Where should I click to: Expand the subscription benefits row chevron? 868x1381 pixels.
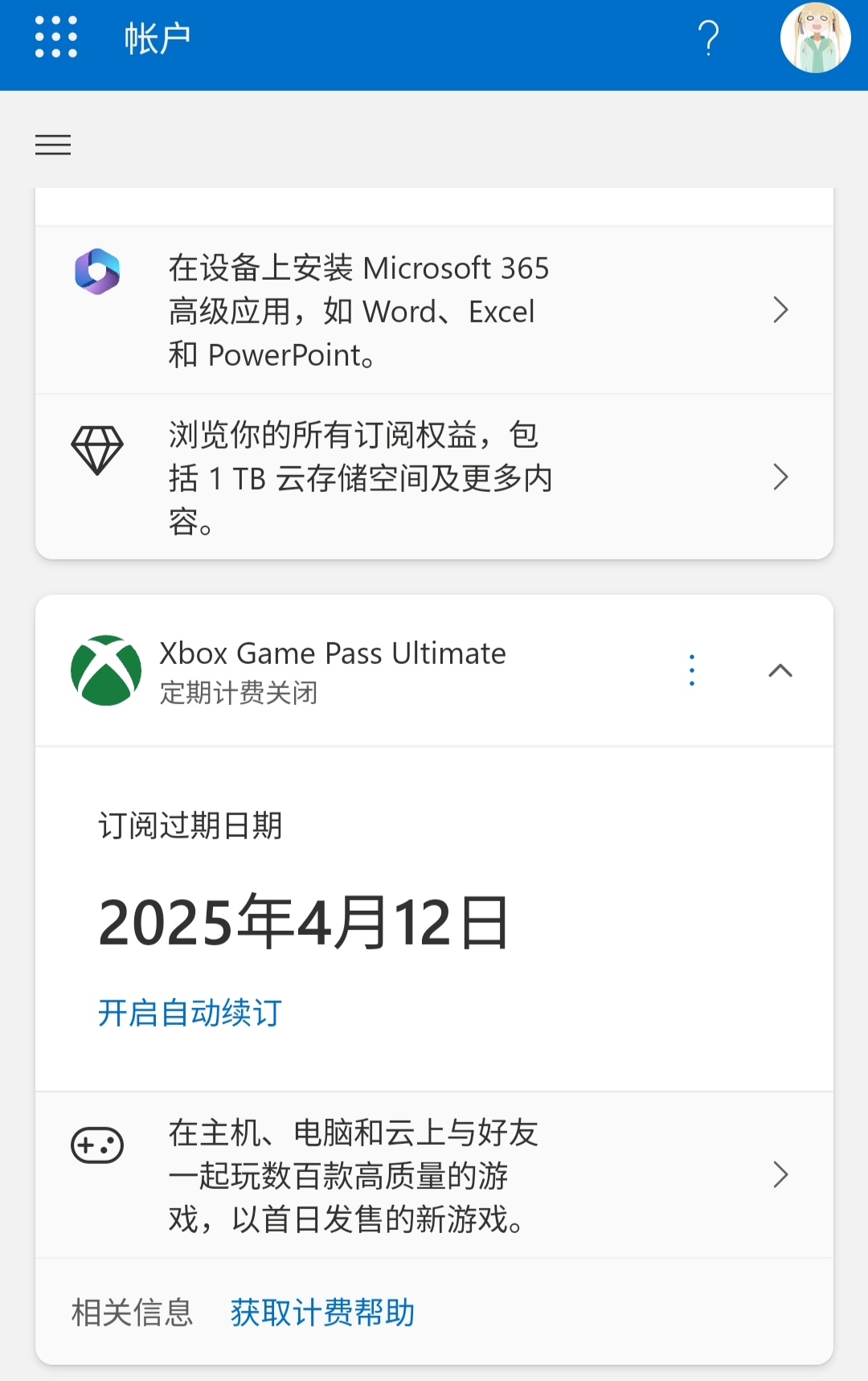click(x=780, y=477)
